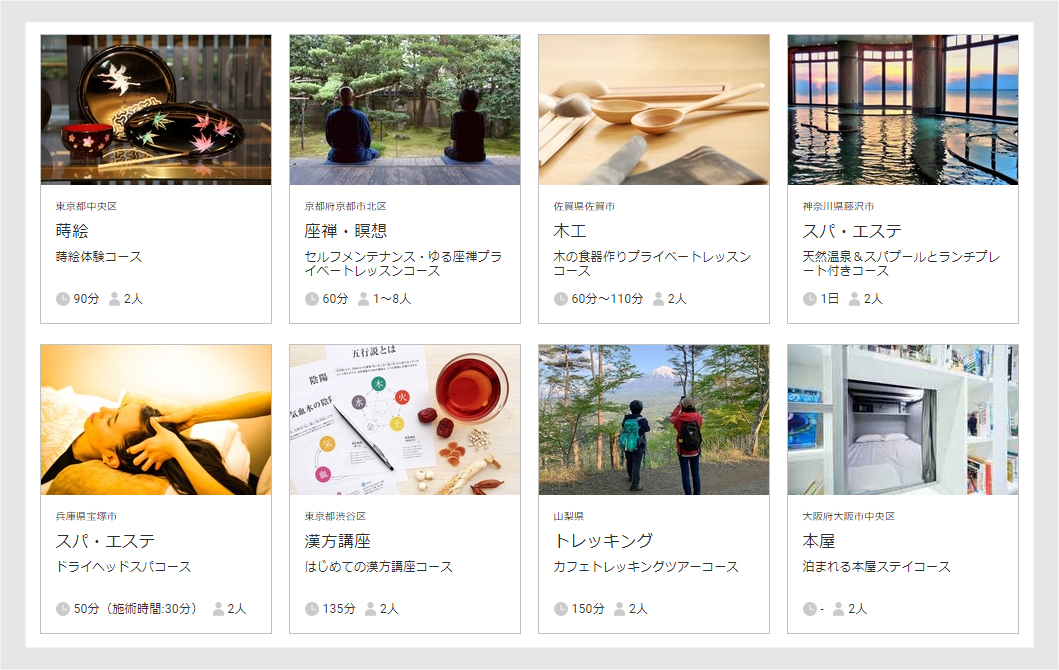Select the 木工 woodworking lesson card
The height and width of the screenshot is (670, 1059).
click(653, 180)
